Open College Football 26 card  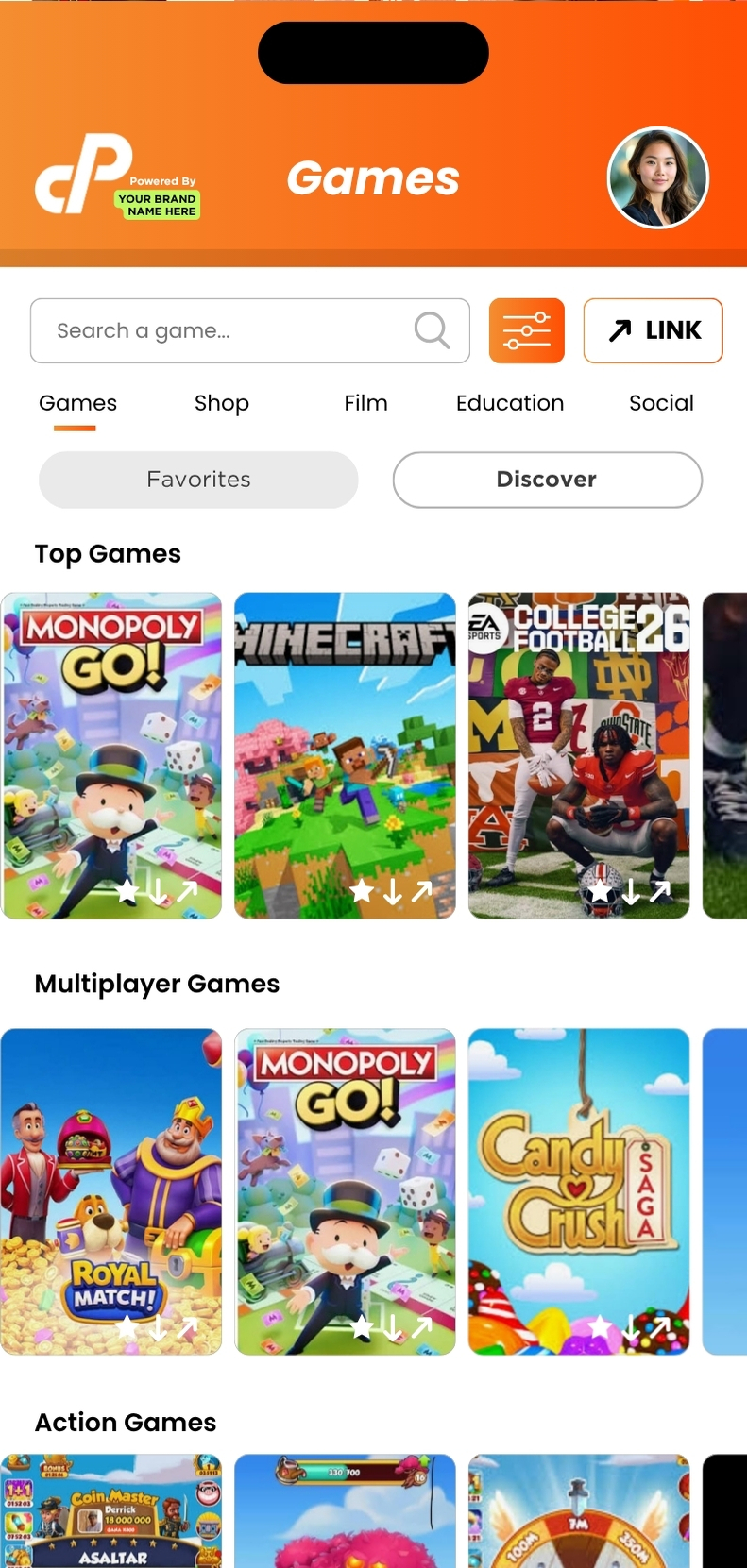[579, 736]
